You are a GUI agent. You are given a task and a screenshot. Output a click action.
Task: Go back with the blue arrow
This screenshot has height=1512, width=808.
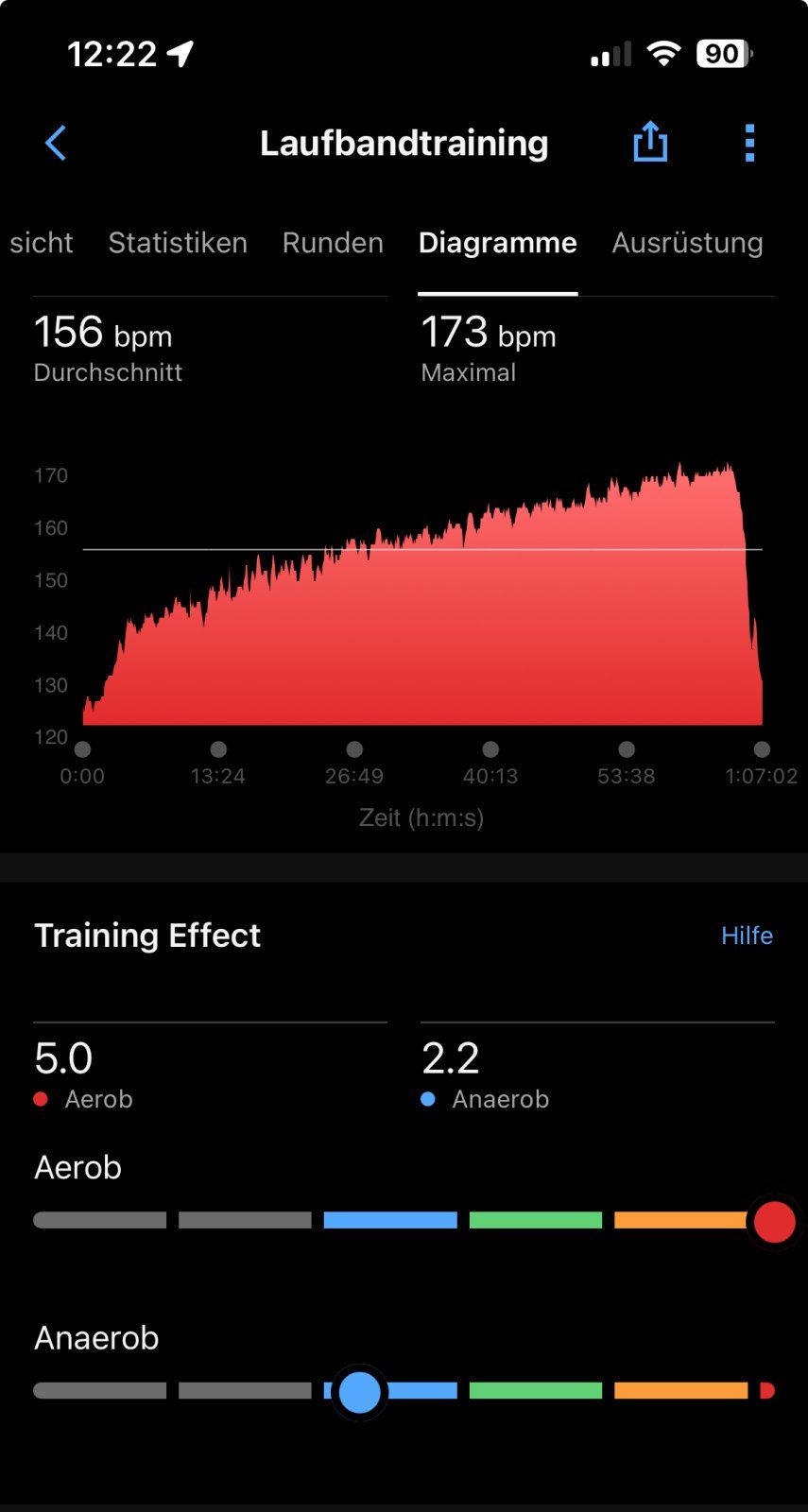pos(56,144)
